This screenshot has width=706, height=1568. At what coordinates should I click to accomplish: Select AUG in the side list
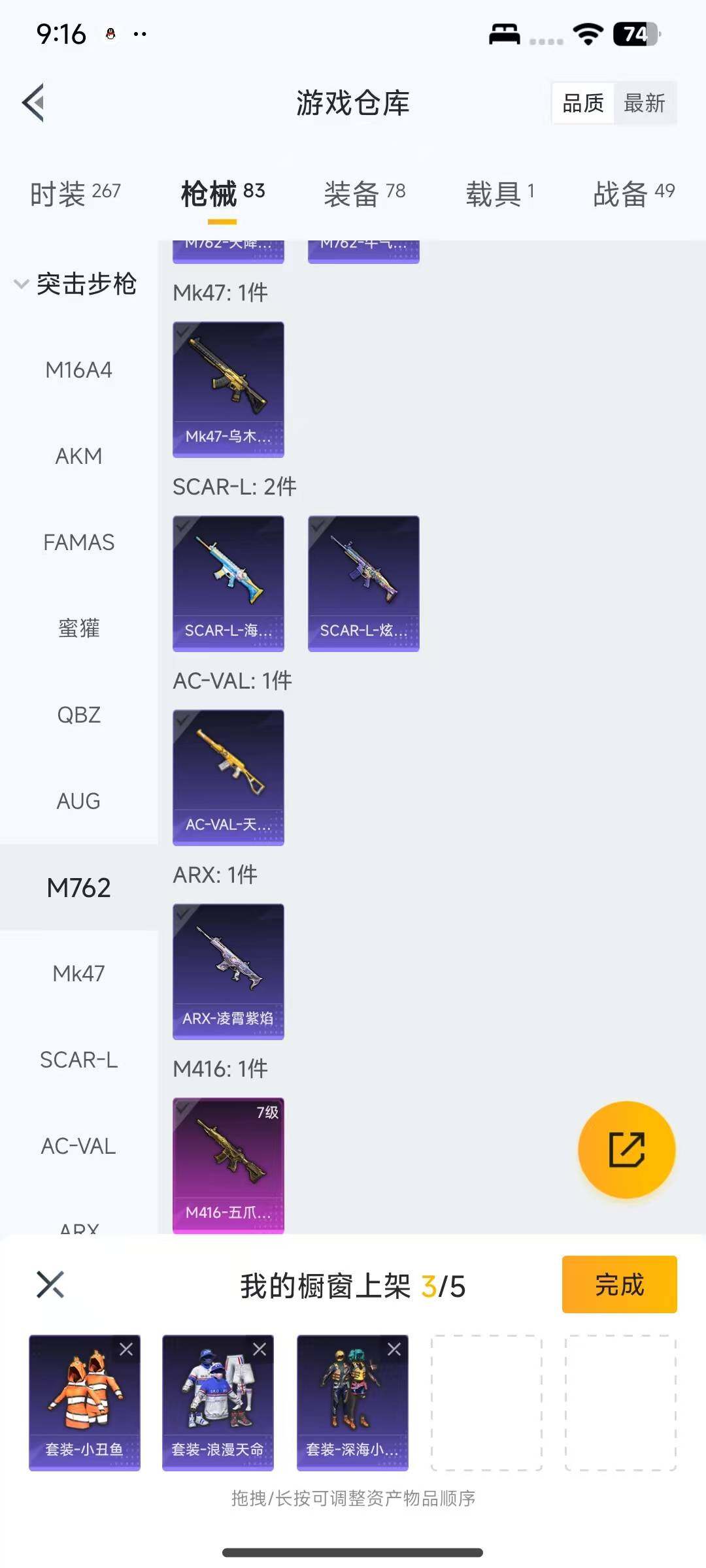pos(78,801)
